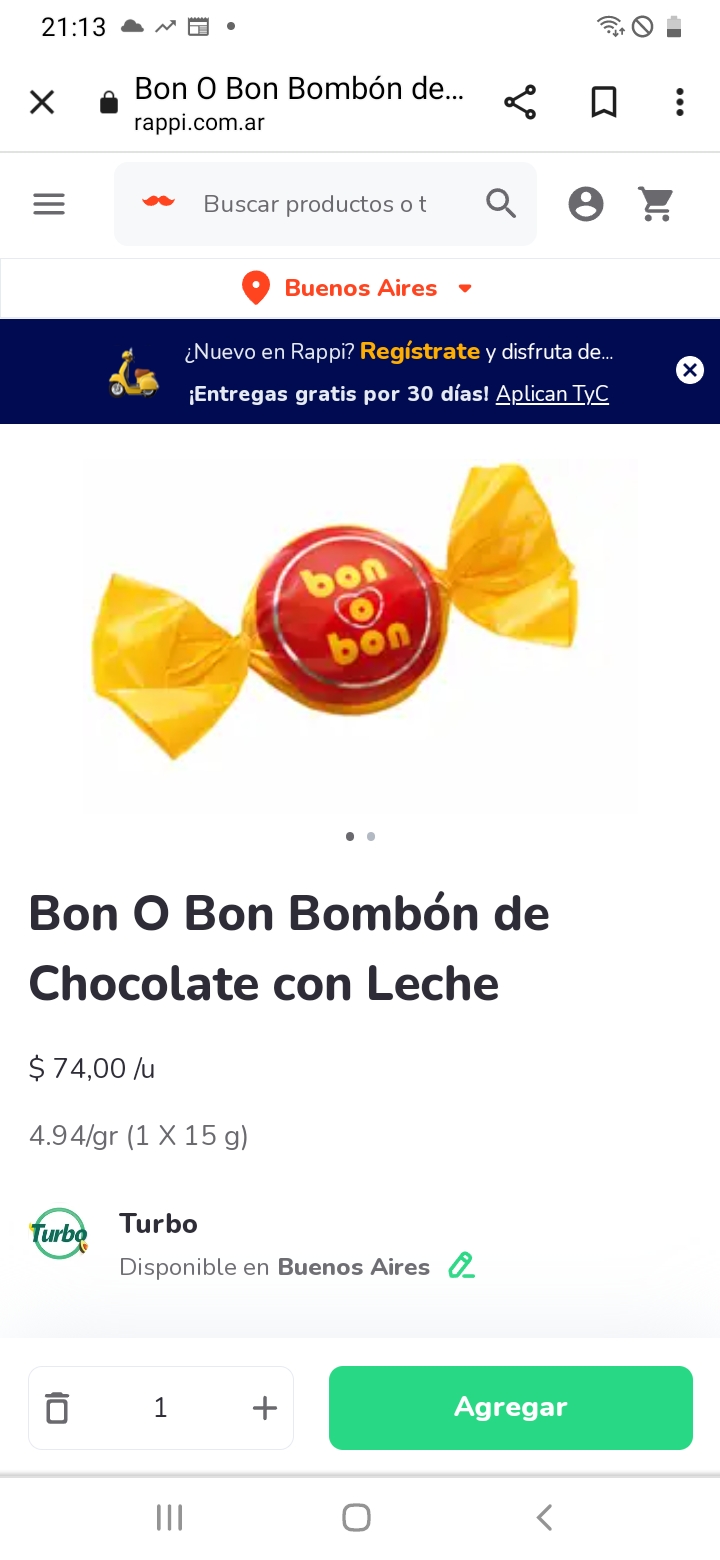This screenshot has width=720, height=1560.
Task: Open the Aplican TyC terms link
Action: pos(552,394)
